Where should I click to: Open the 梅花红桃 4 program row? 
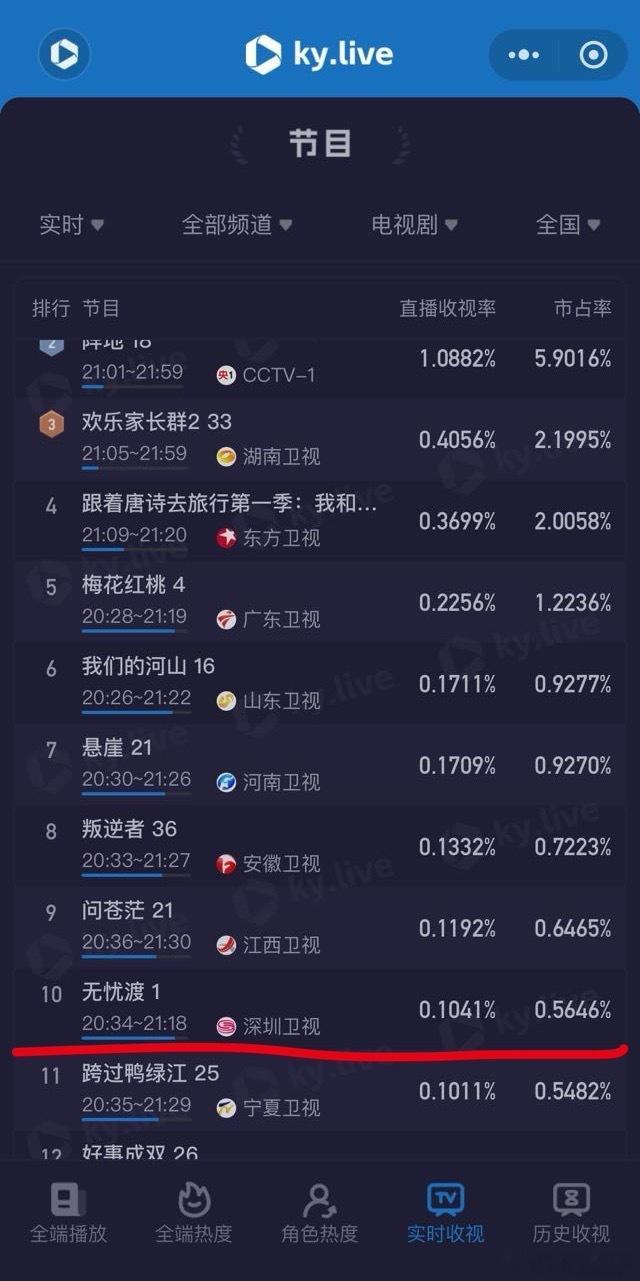(320, 602)
